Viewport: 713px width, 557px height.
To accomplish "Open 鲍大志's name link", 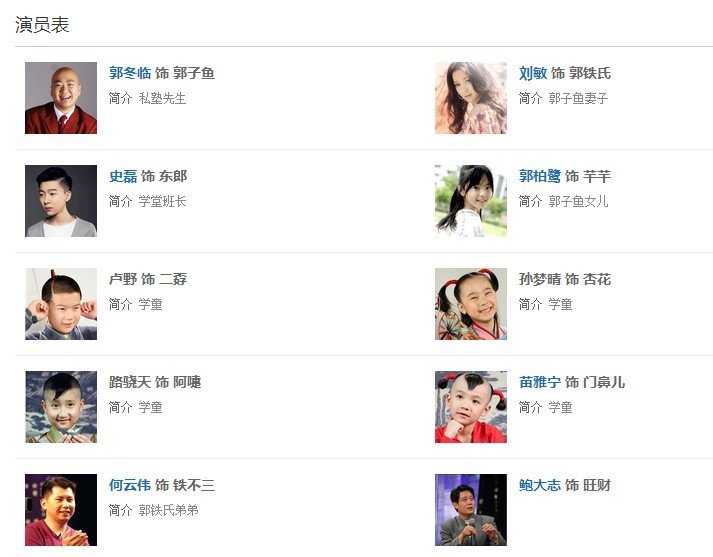I will [x=540, y=485].
